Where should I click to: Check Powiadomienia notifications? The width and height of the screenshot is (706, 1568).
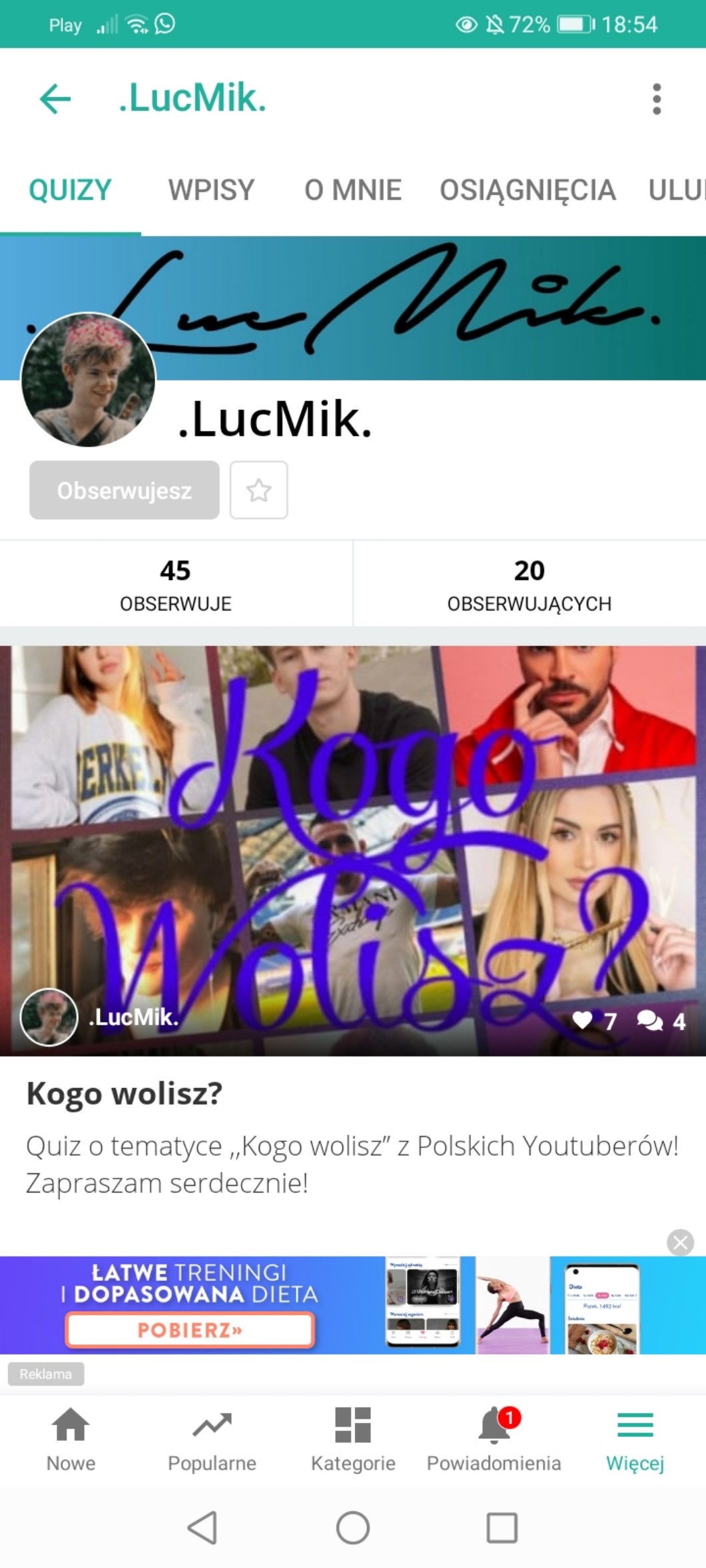pos(494,1438)
